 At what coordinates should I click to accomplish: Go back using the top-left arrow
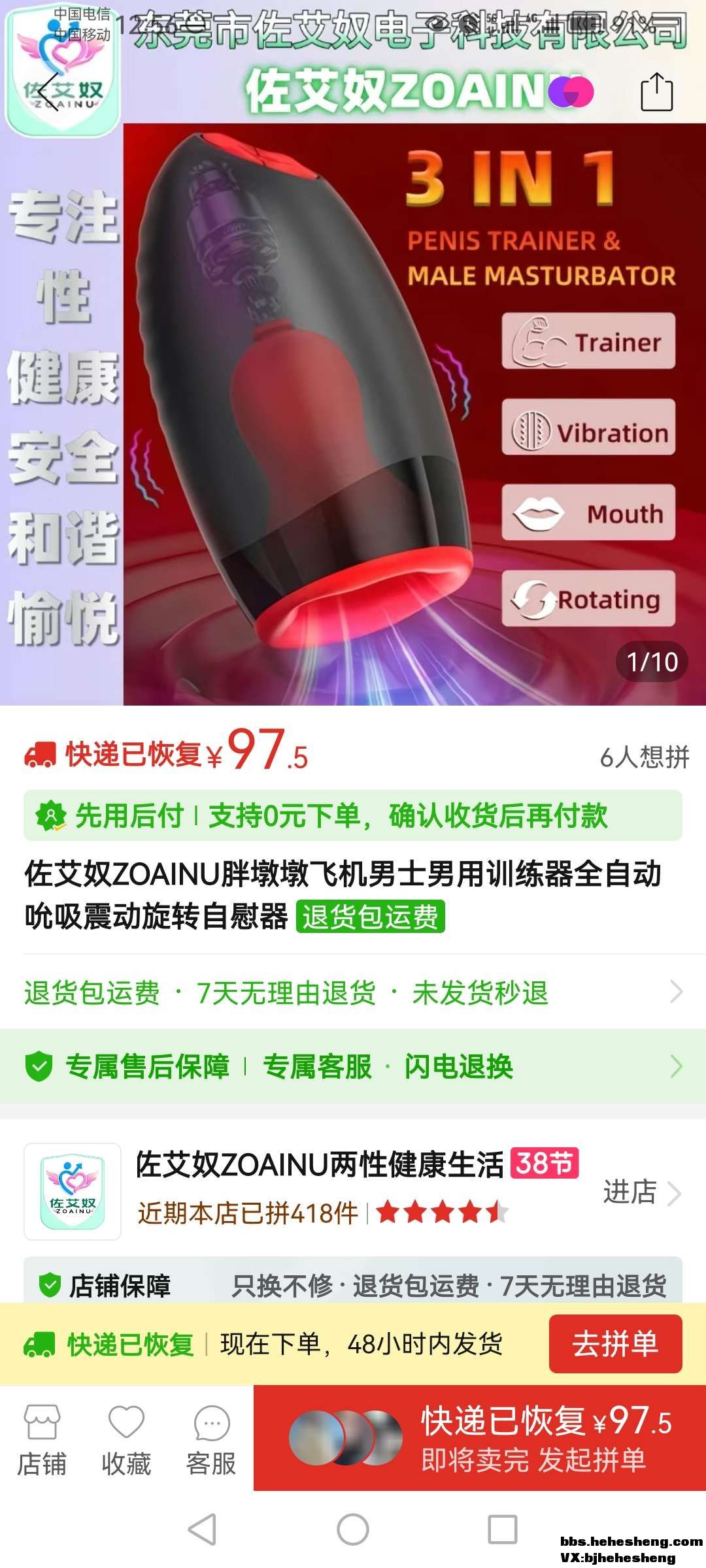(48, 92)
